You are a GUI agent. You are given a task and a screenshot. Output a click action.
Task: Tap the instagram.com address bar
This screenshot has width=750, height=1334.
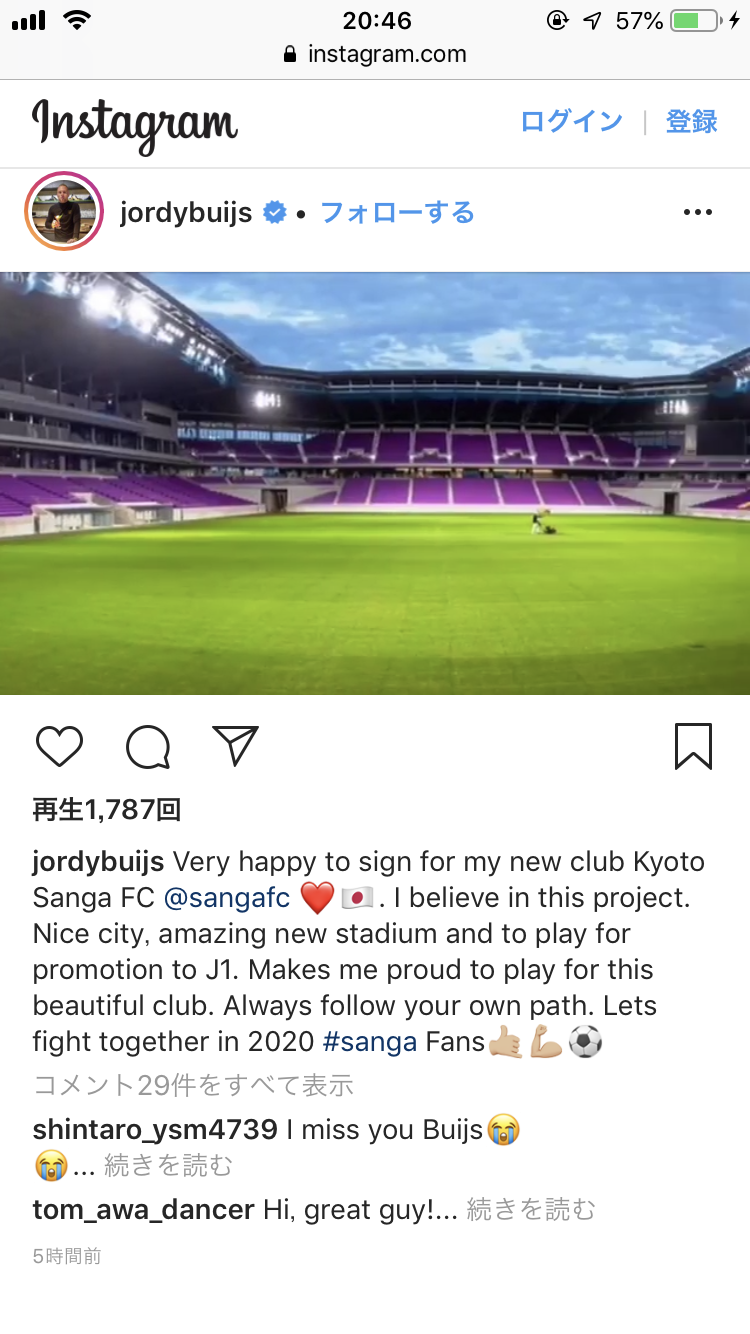click(x=375, y=54)
